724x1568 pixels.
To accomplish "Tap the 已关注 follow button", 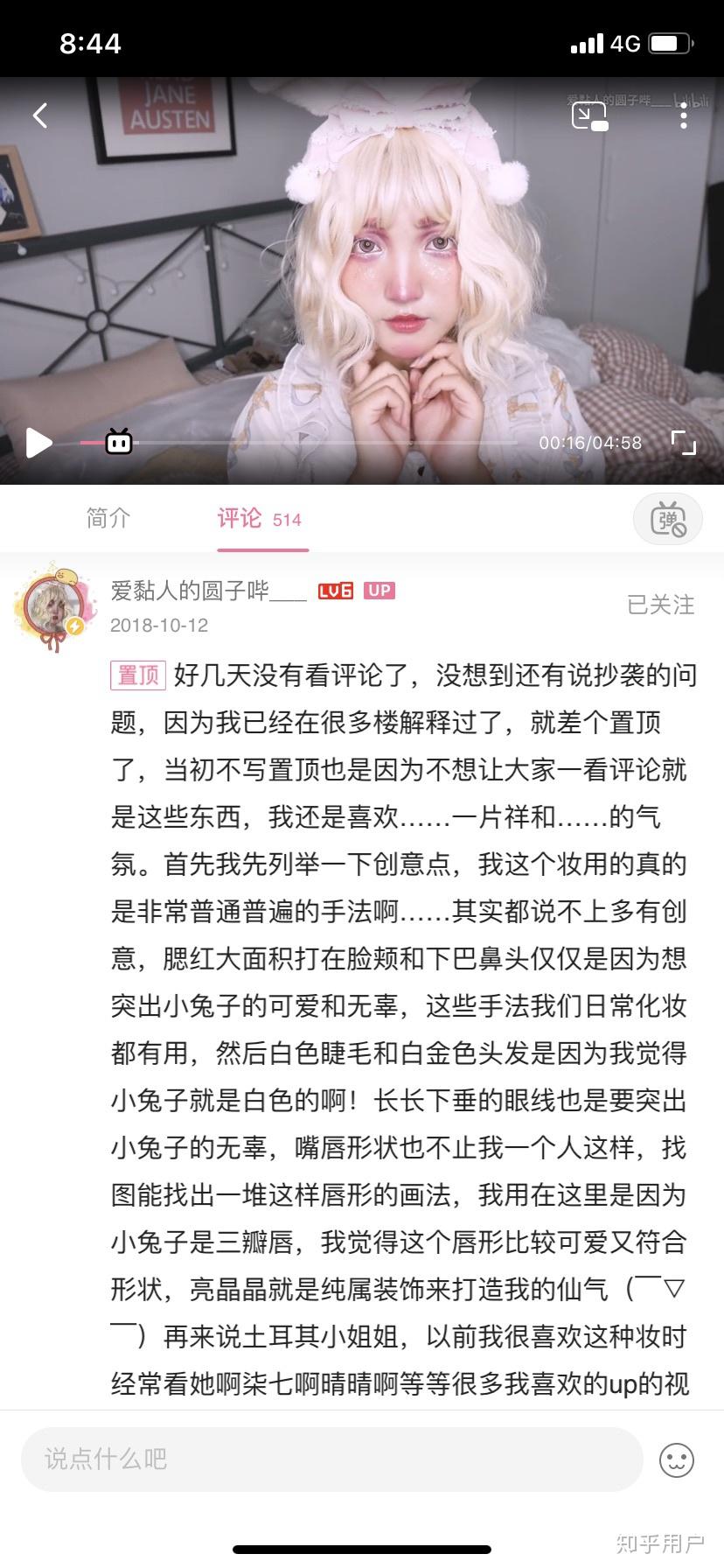I will click(x=661, y=605).
